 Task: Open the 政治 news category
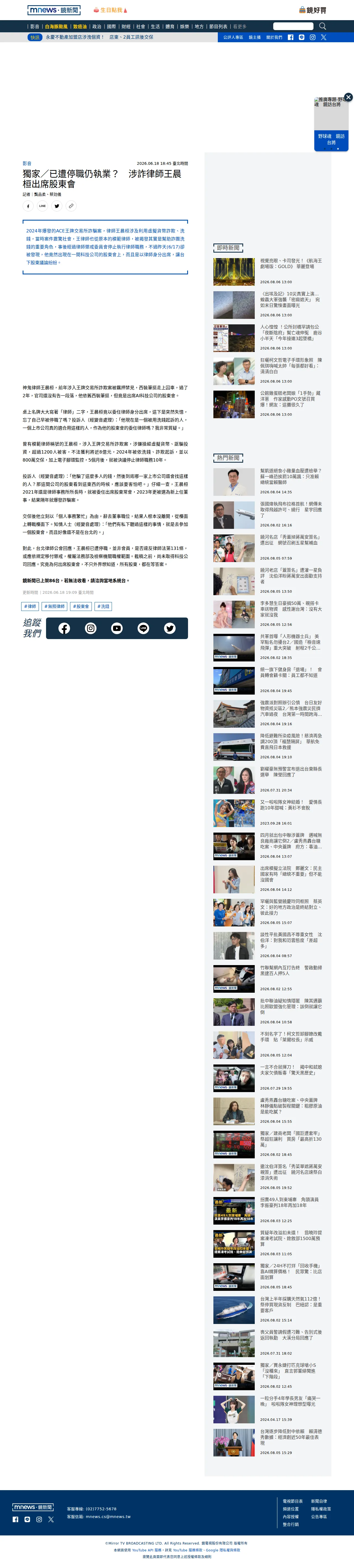tap(97, 27)
